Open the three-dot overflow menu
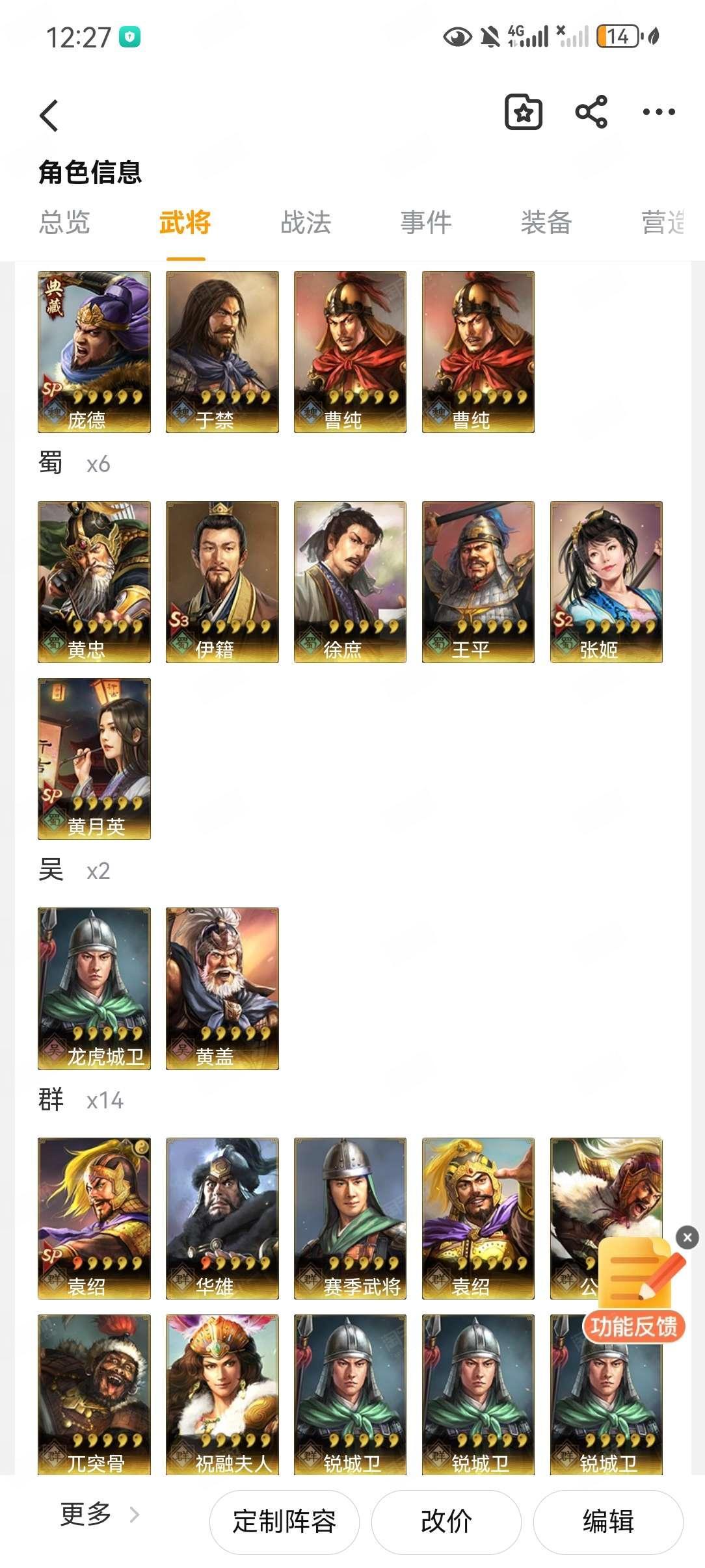This screenshot has width=705, height=1568. click(x=658, y=112)
